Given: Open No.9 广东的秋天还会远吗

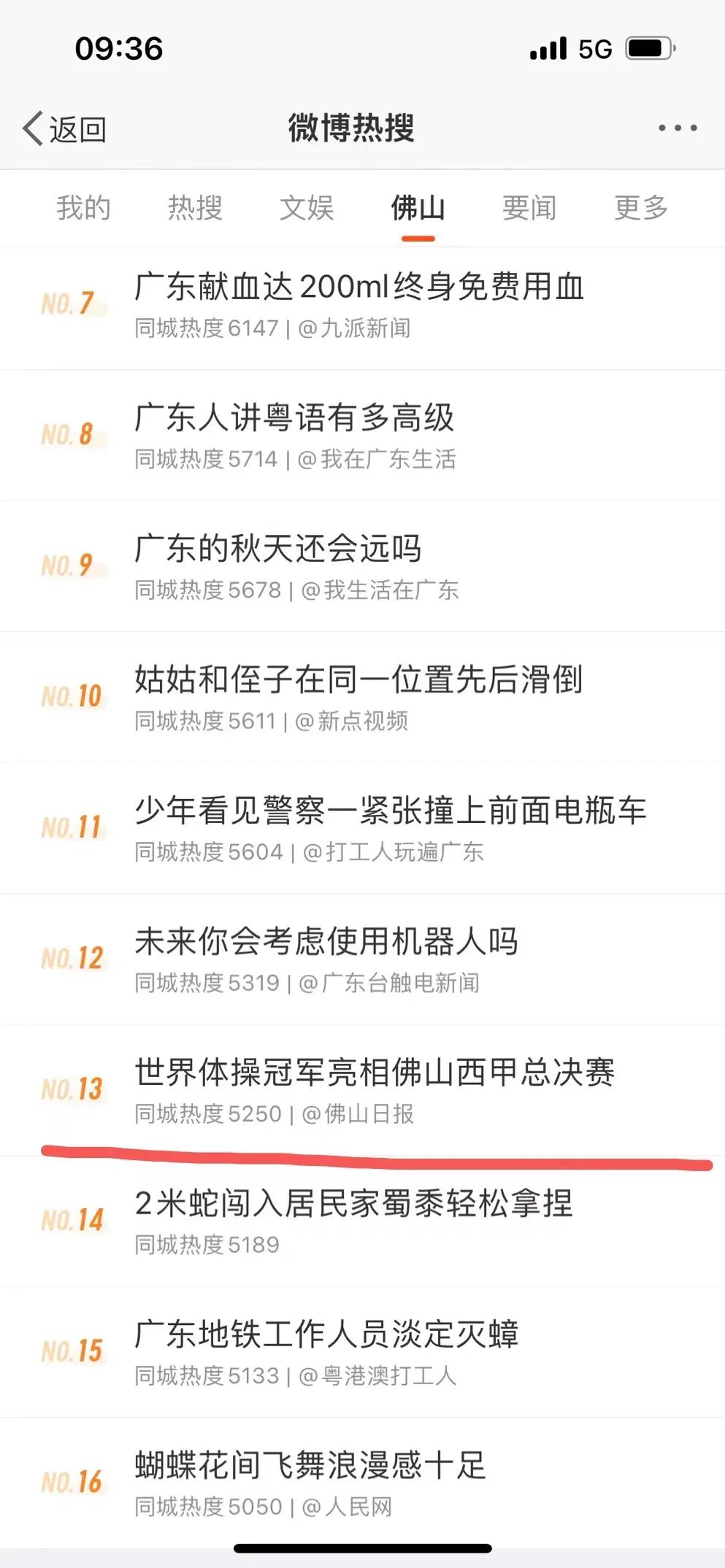Looking at the screenshot, I should pos(362,566).
